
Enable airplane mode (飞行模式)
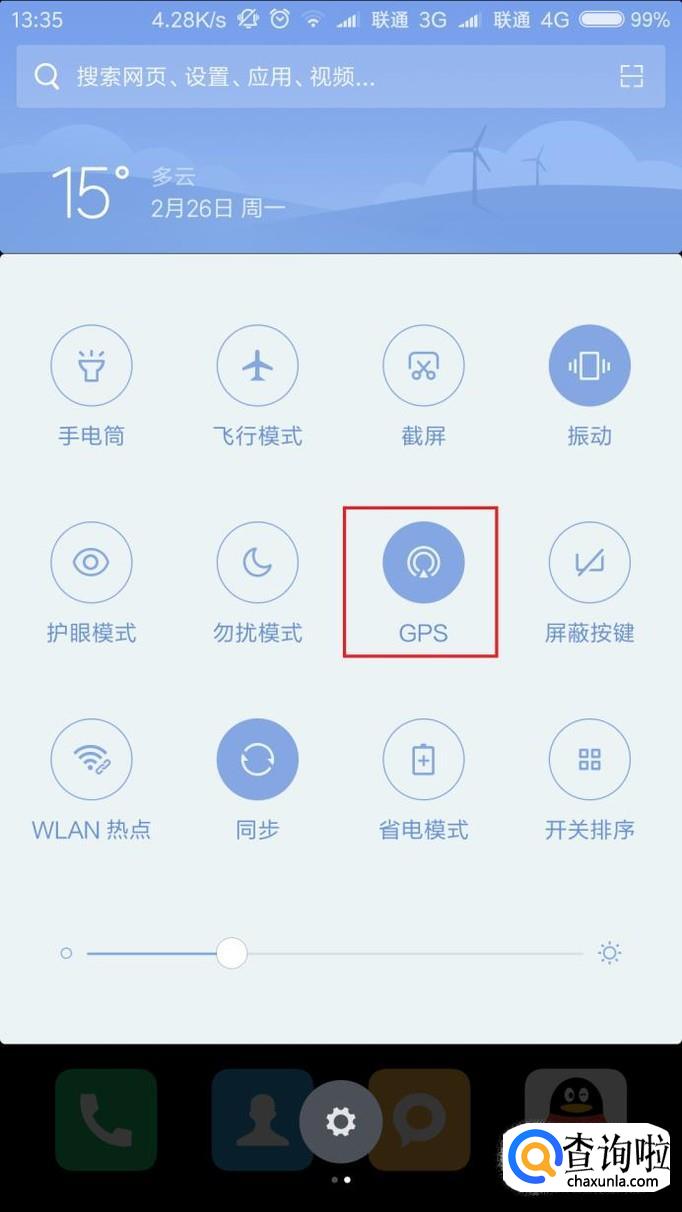tap(257, 366)
